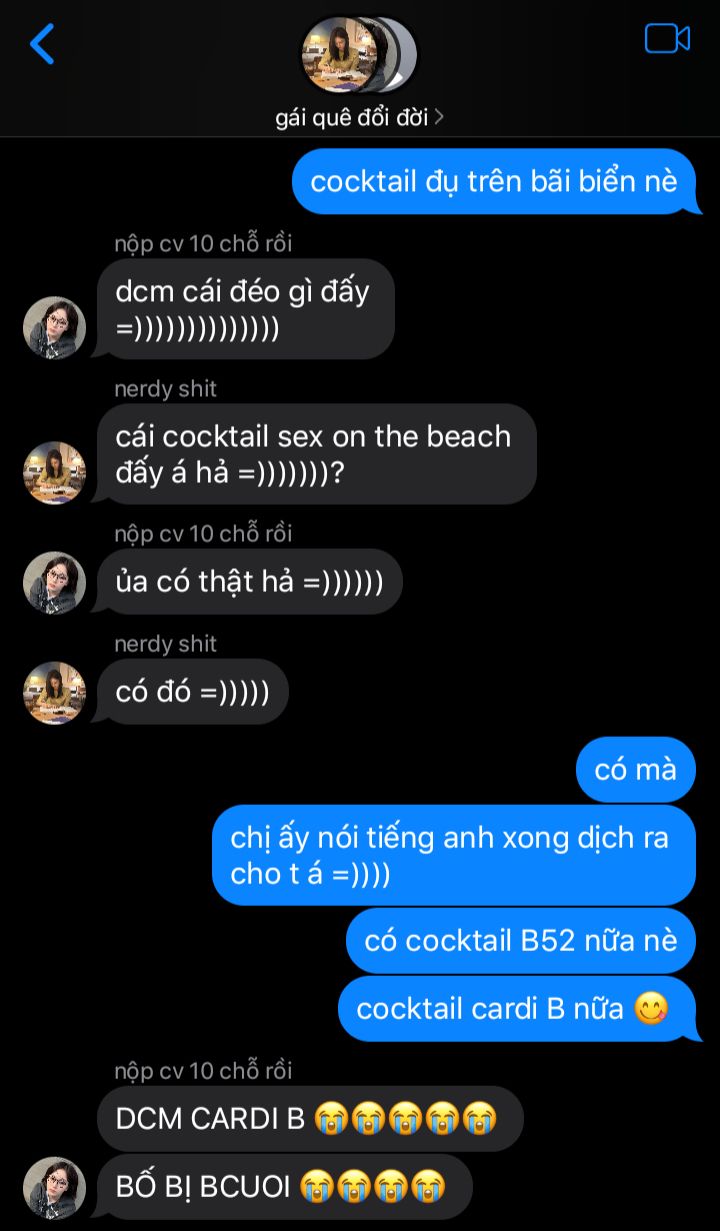Start a FaceTime video call
720x1231 pixels.
[667, 39]
